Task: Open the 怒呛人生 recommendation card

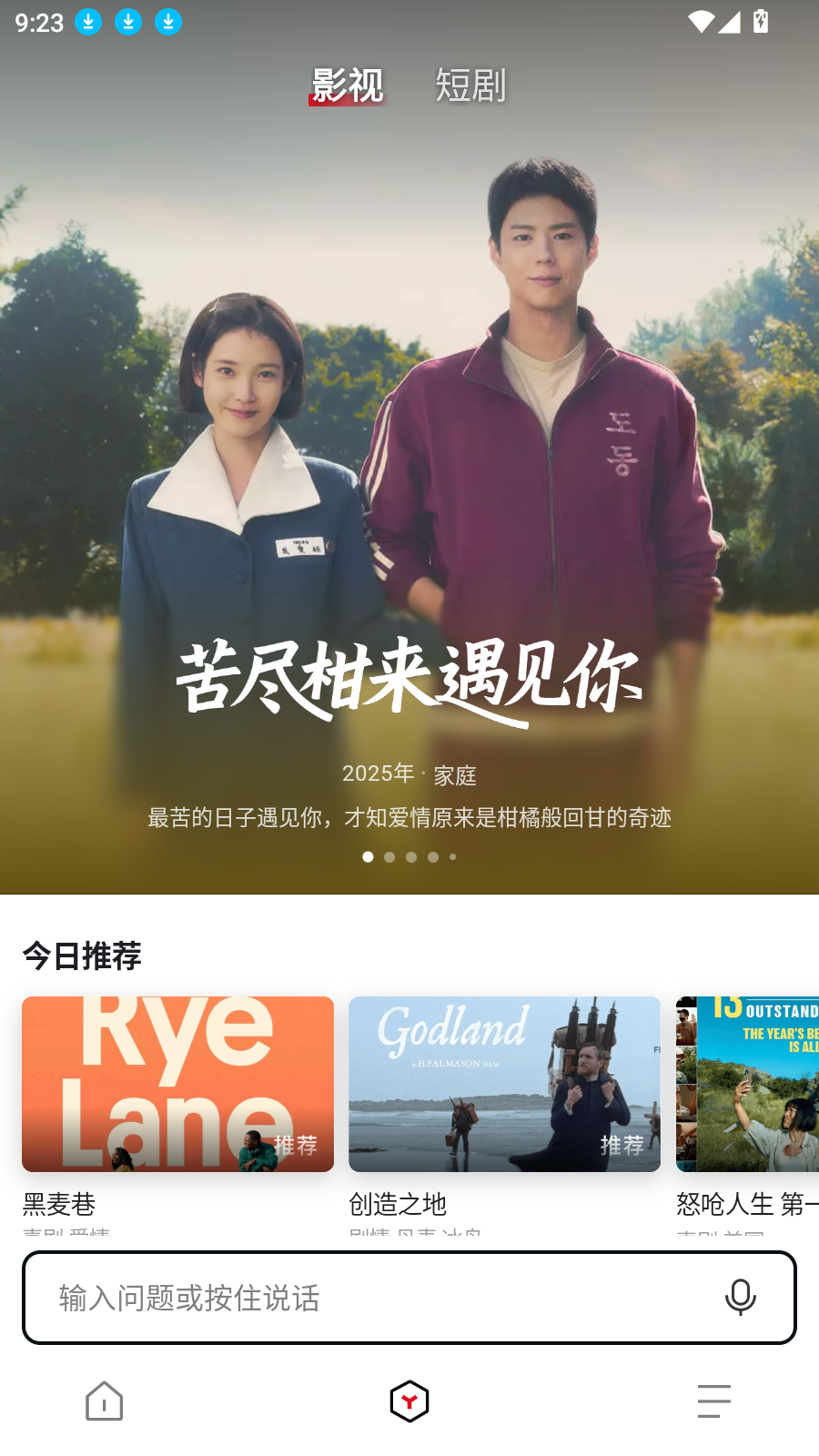Action: pos(747,1084)
